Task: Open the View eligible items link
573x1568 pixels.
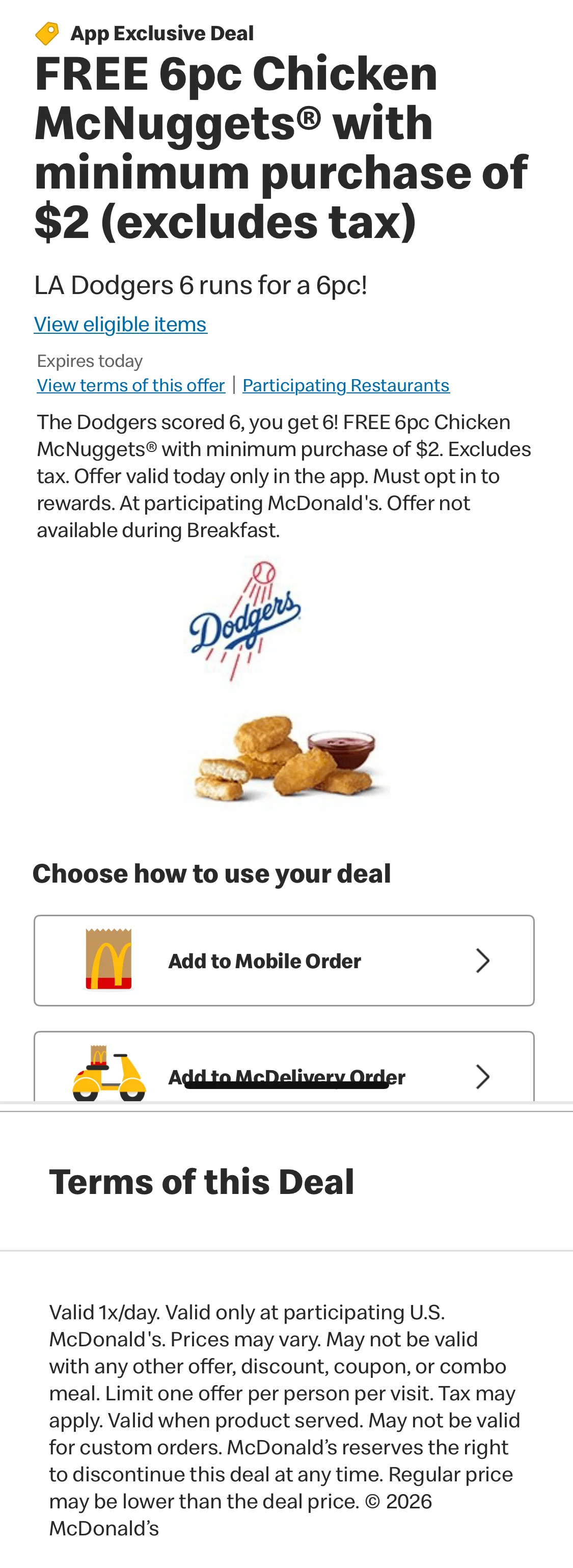Action: [x=120, y=325]
